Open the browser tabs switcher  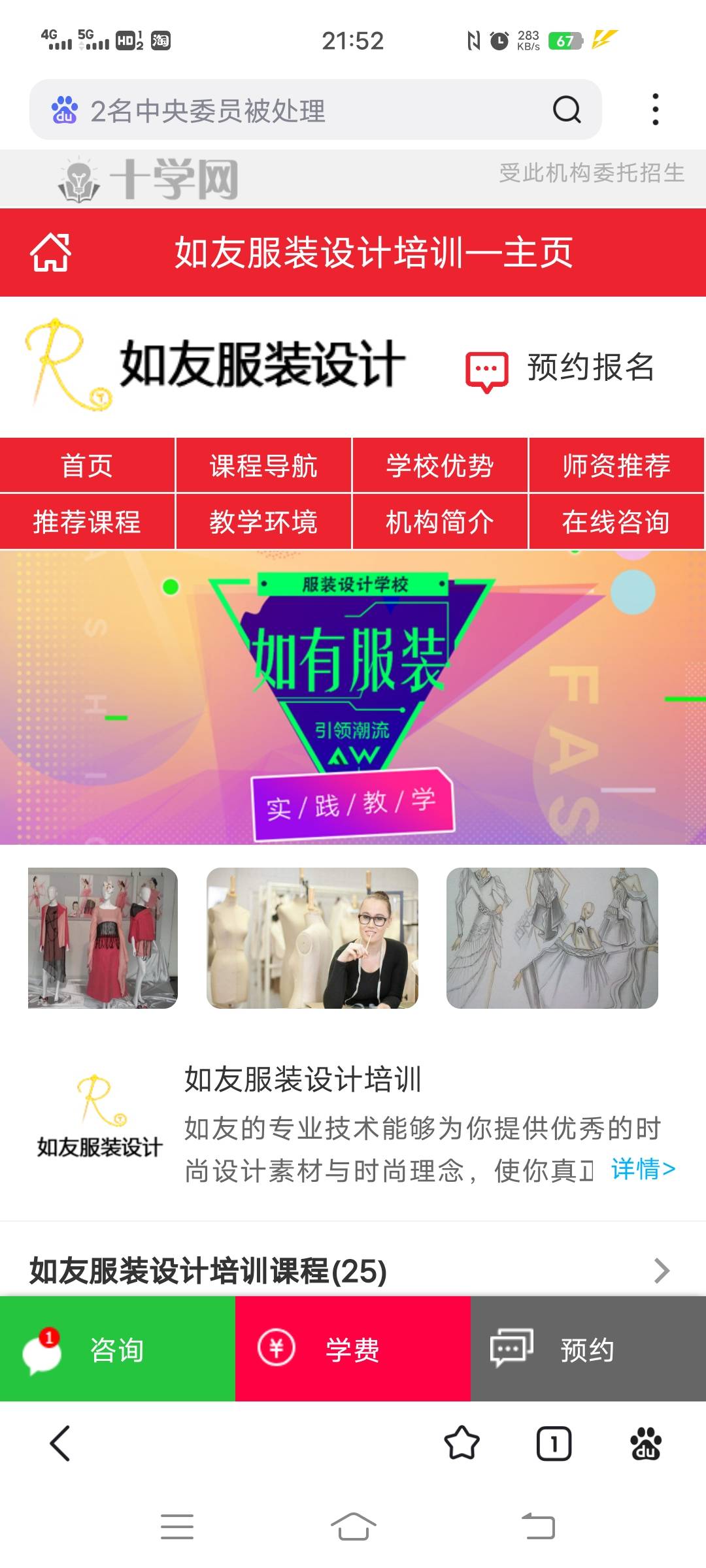(554, 1443)
